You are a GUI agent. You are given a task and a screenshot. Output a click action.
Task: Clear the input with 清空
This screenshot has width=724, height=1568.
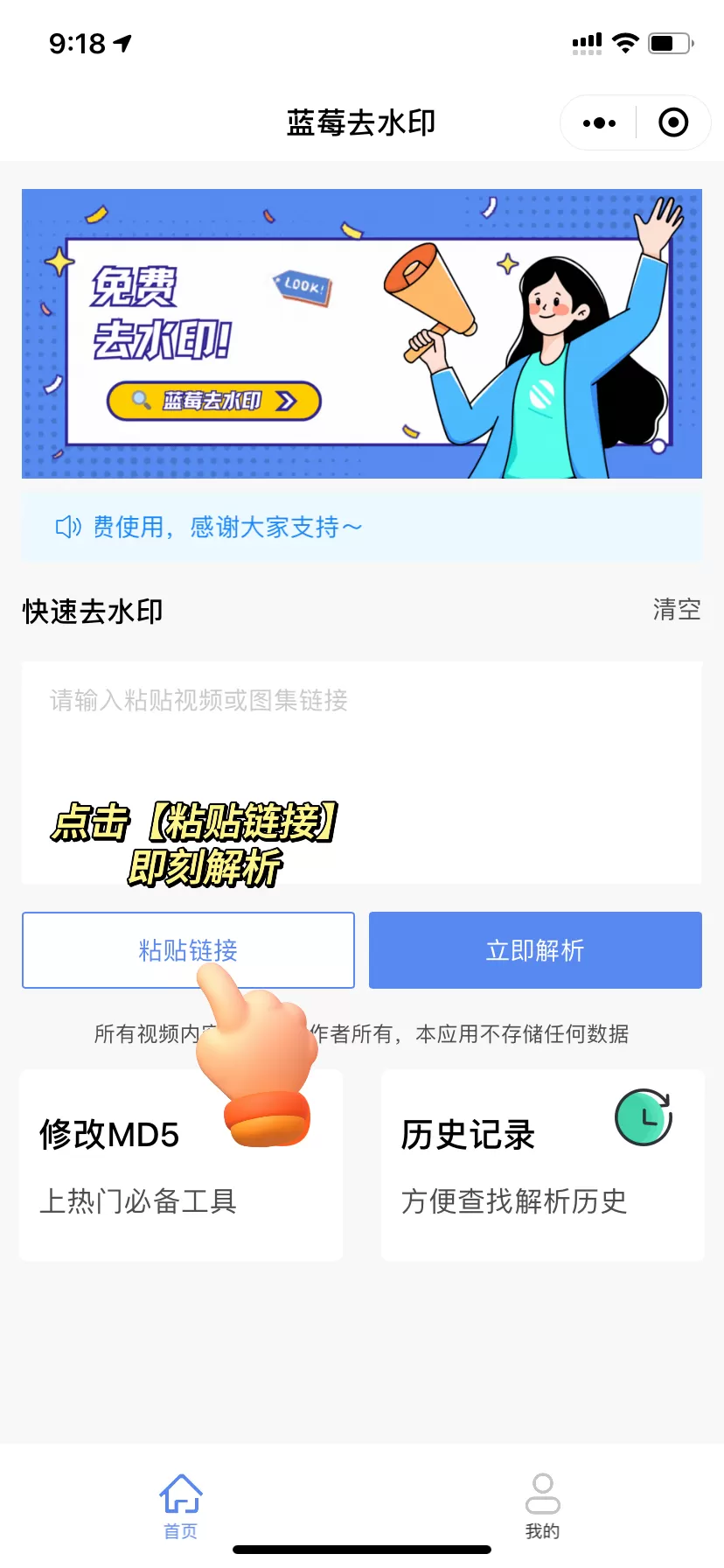(x=676, y=610)
